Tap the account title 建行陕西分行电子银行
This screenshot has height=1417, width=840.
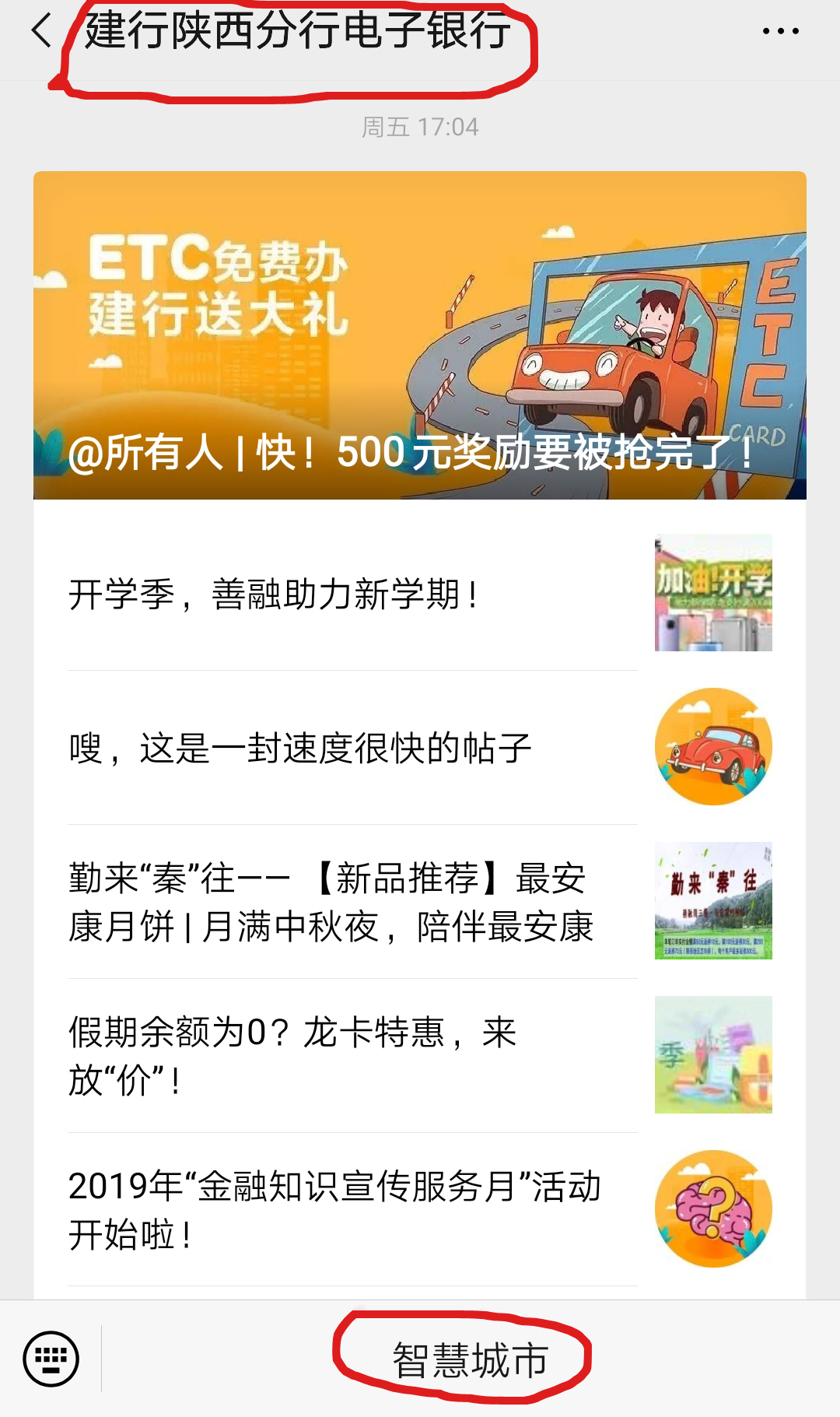click(x=293, y=31)
